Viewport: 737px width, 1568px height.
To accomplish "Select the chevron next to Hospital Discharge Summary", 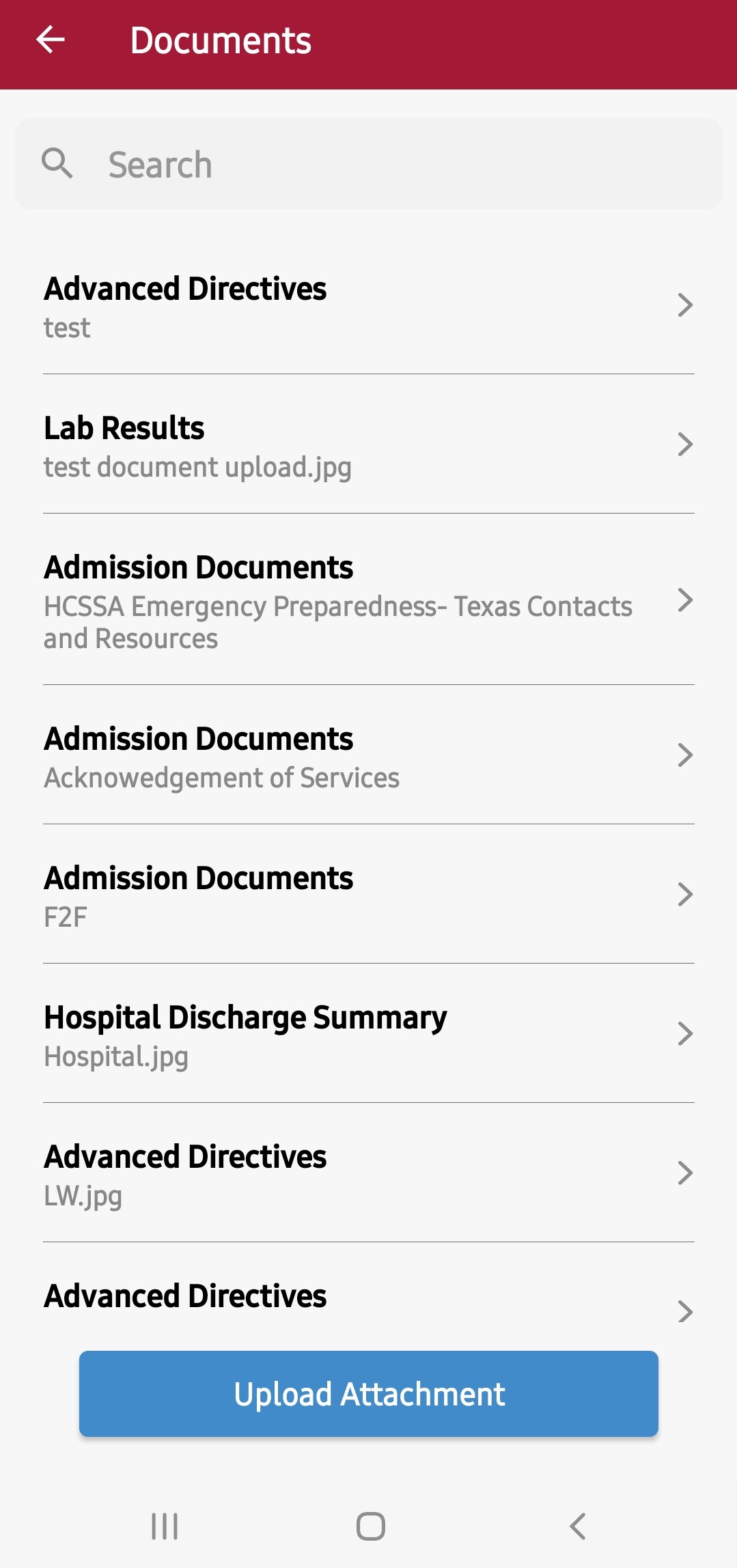I will pyautogui.click(x=684, y=1033).
